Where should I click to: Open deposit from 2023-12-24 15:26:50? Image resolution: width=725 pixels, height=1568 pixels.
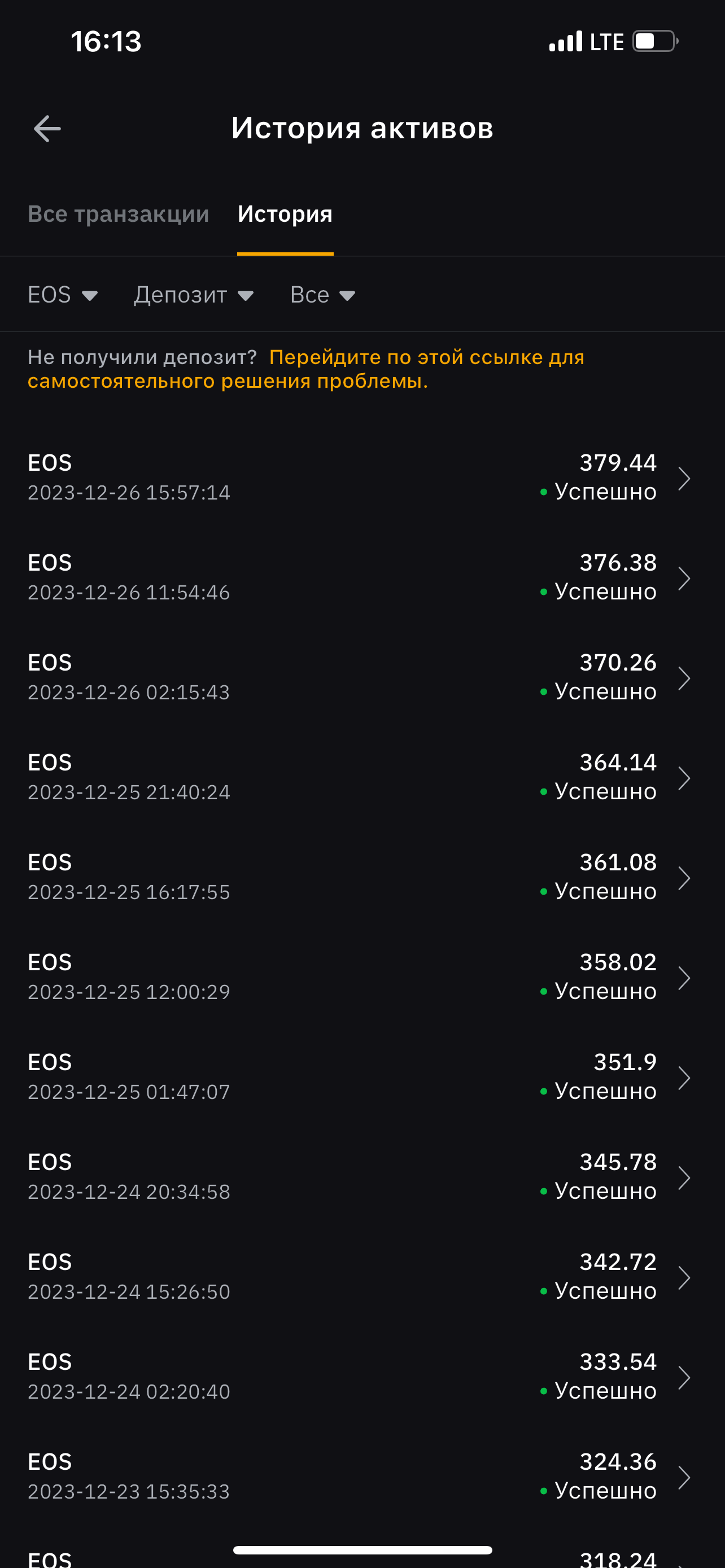click(x=362, y=1276)
